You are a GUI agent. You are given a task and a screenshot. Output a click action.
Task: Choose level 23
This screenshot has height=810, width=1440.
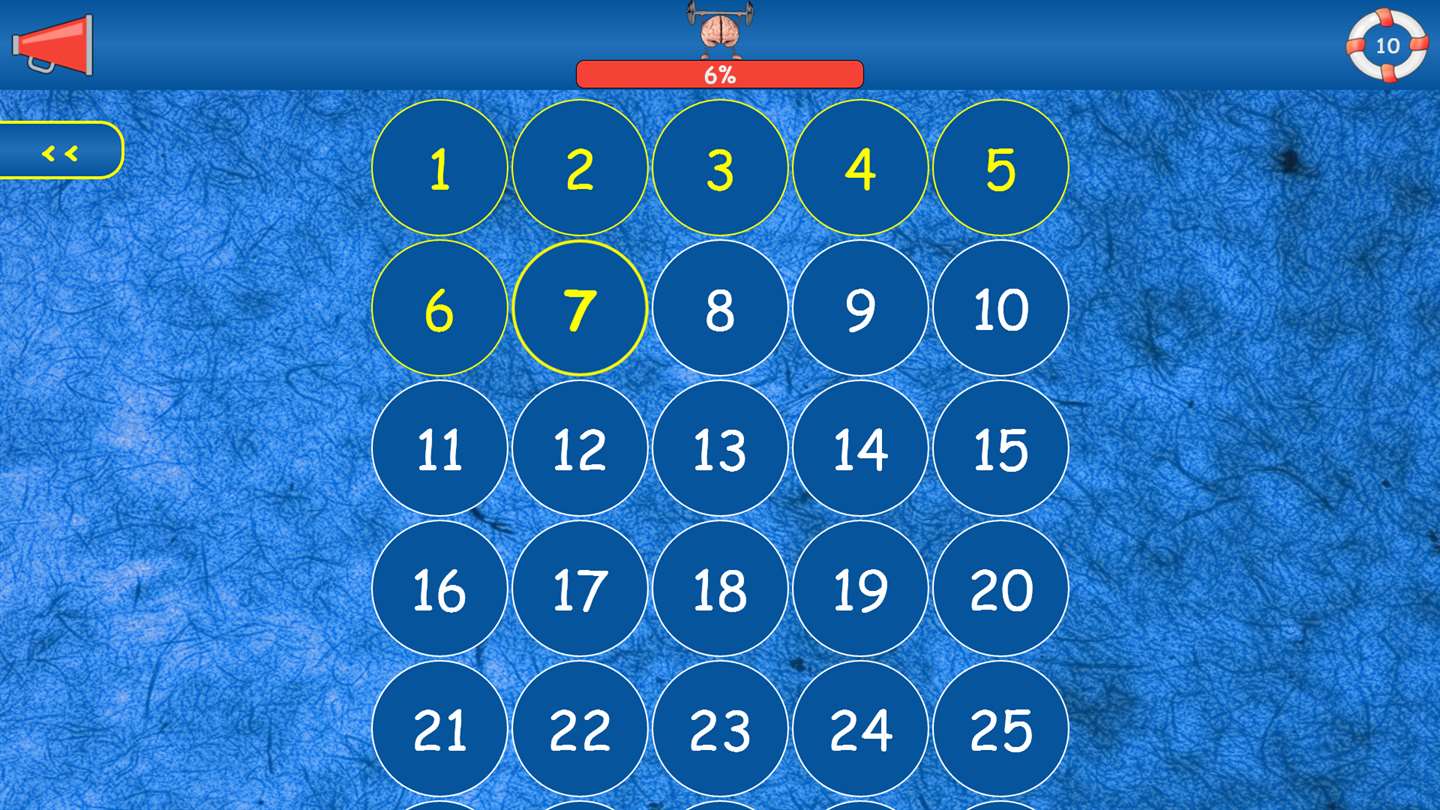(x=720, y=728)
